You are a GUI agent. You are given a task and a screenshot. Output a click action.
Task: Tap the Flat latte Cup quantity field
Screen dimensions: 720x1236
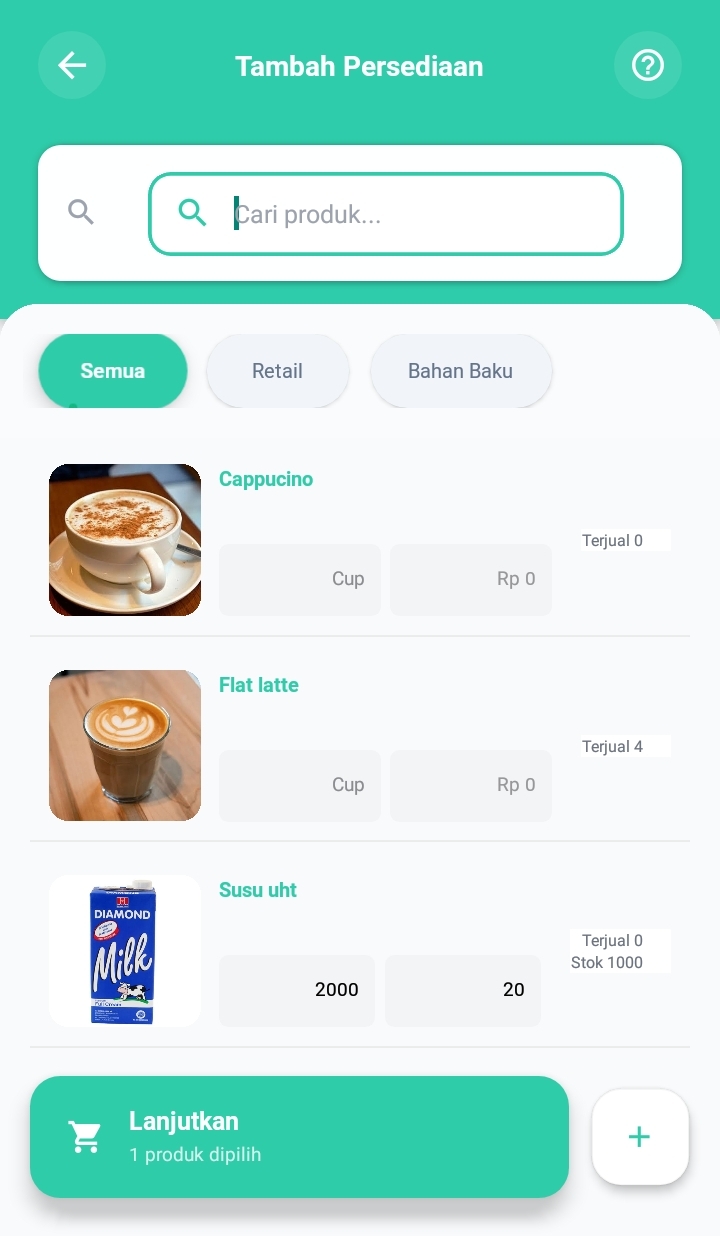tap(300, 785)
